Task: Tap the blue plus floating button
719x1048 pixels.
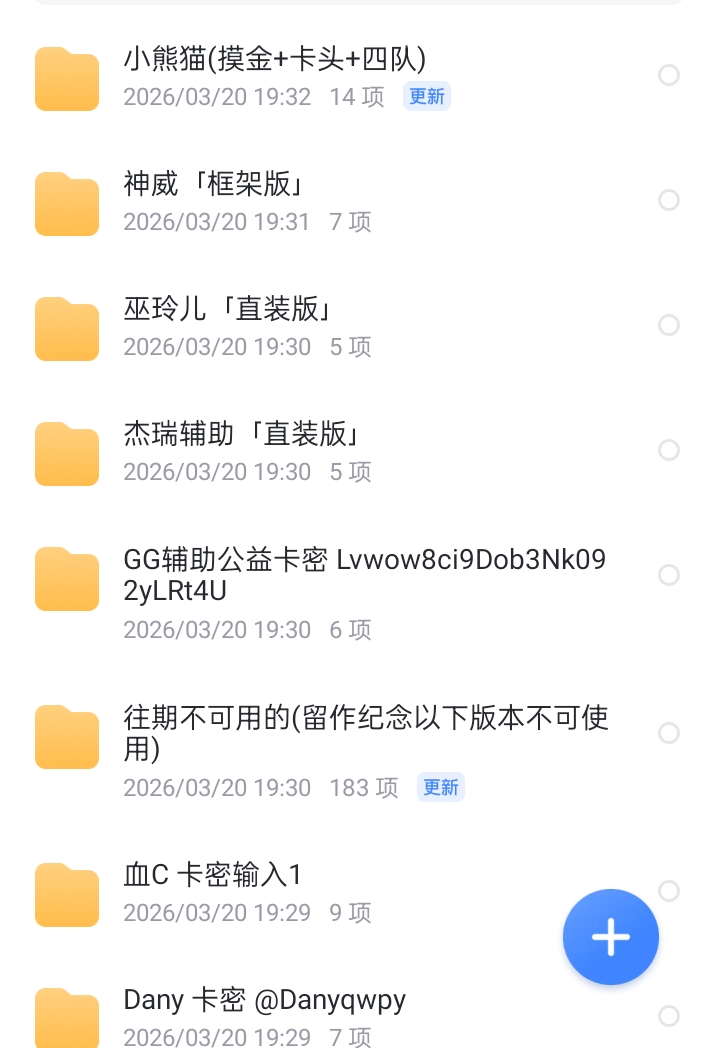Action: click(610, 937)
